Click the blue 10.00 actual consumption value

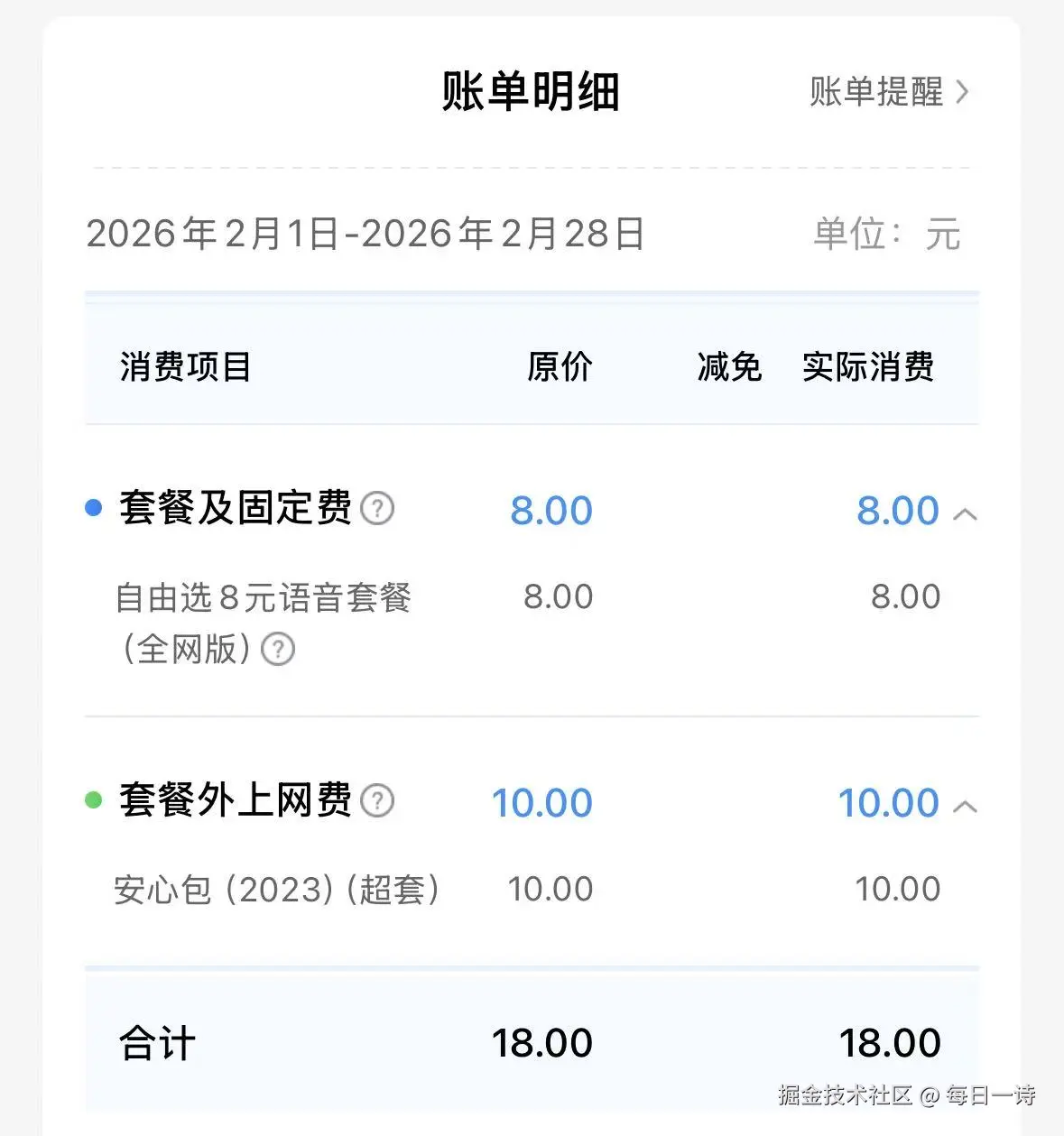[890, 802]
